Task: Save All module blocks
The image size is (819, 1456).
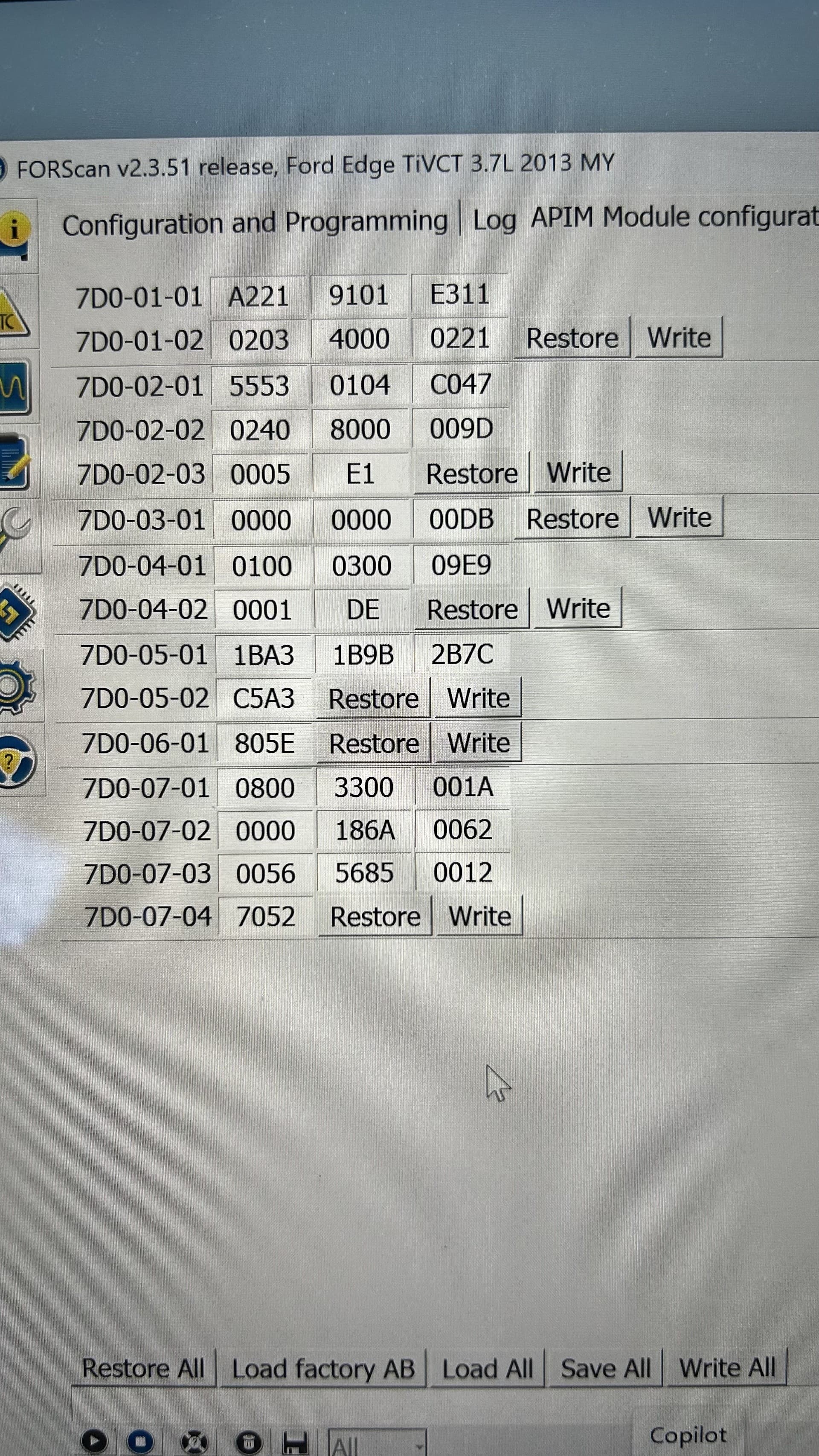Action: point(605,1369)
